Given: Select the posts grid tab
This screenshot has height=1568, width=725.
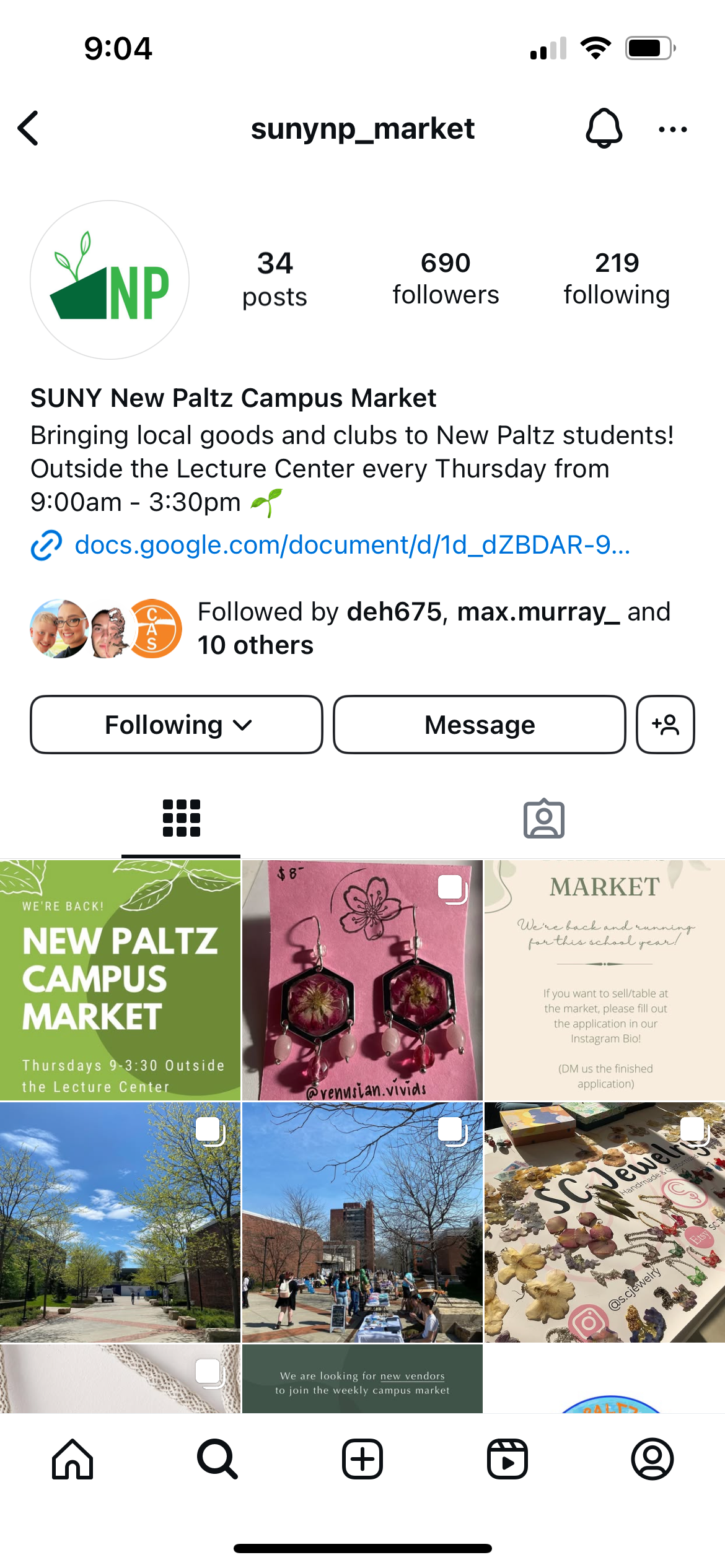Looking at the screenshot, I should 181,819.
